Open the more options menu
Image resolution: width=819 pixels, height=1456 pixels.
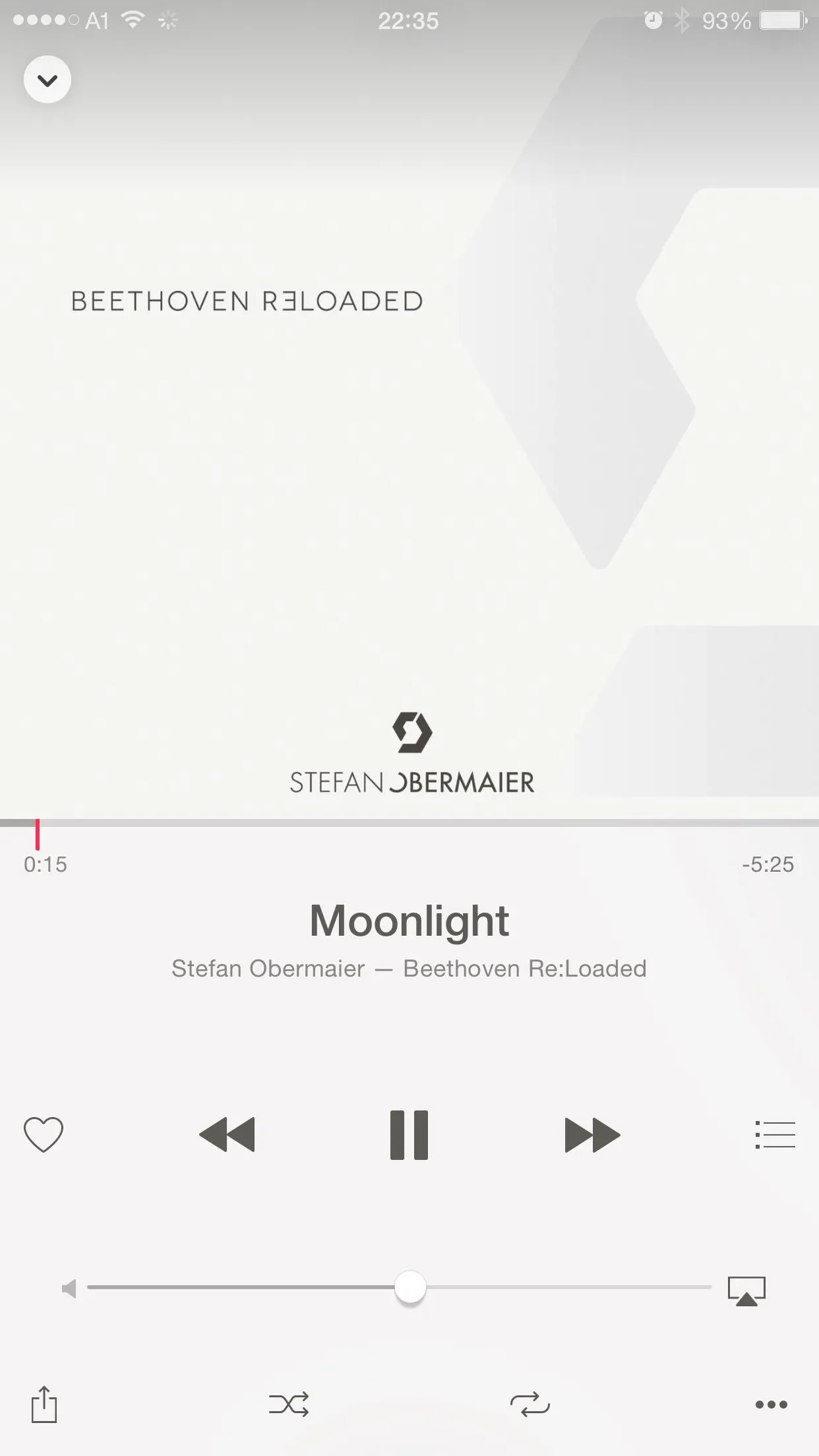(771, 1404)
